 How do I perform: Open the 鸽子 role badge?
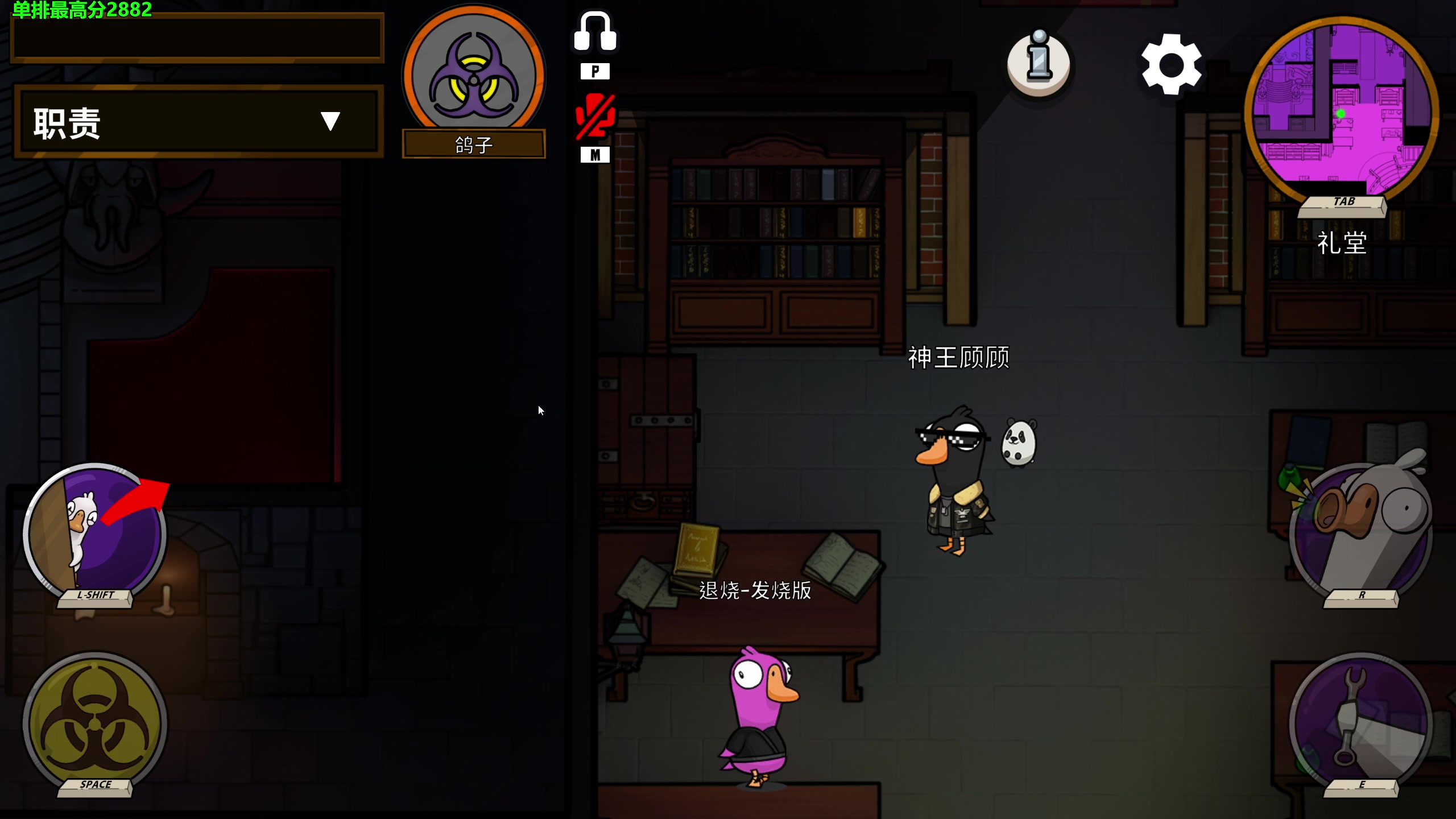[x=473, y=77]
